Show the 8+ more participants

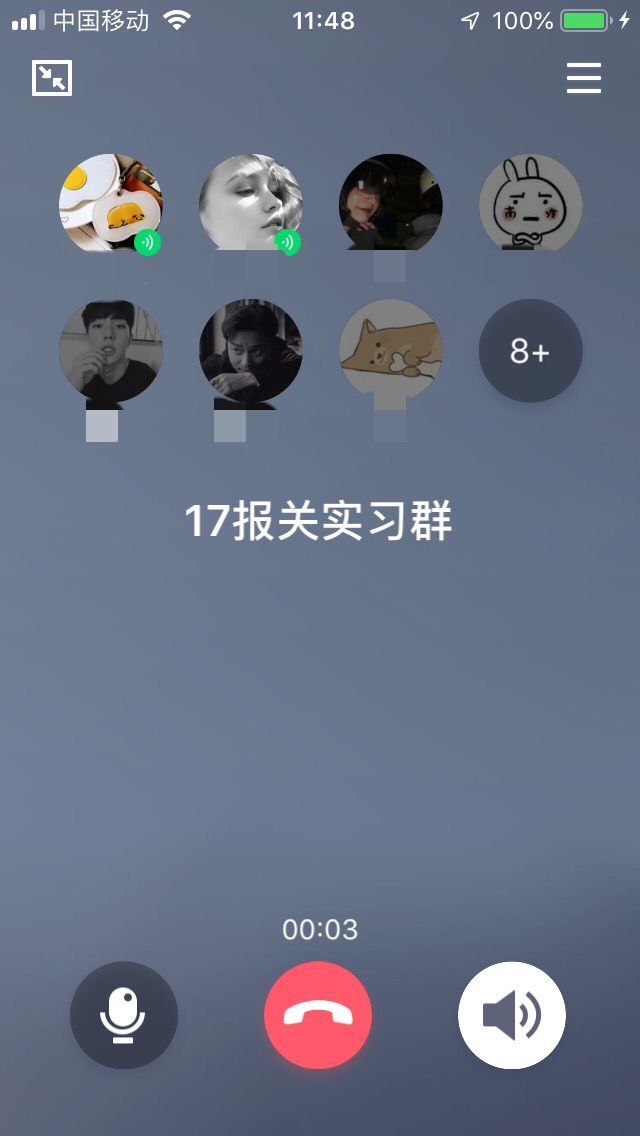[530, 351]
